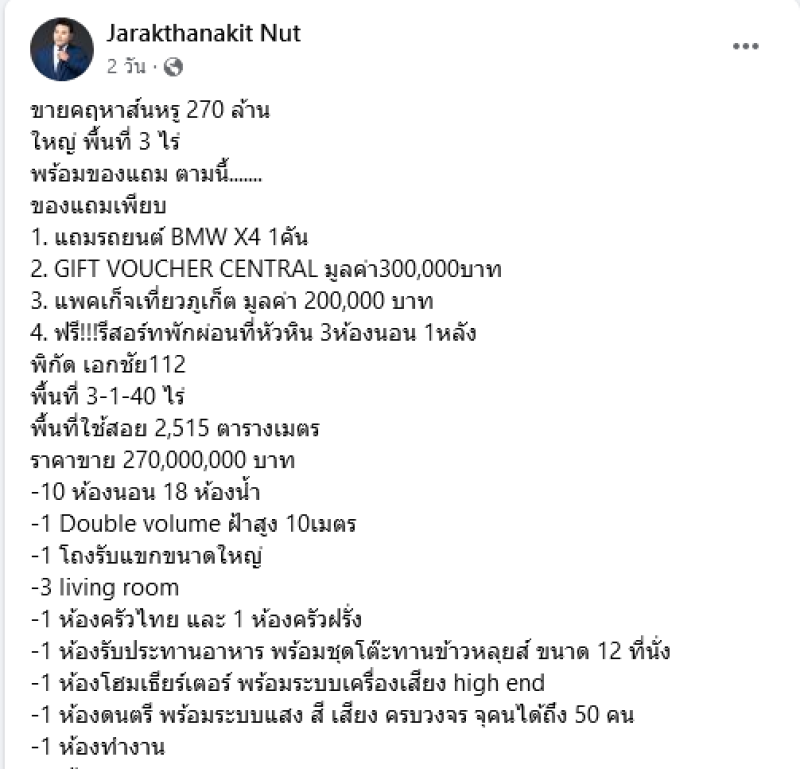Open Jarakthanakit Nut's profile picture
This screenshot has height=769, width=800.
pyautogui.click(x=63, y=48)
